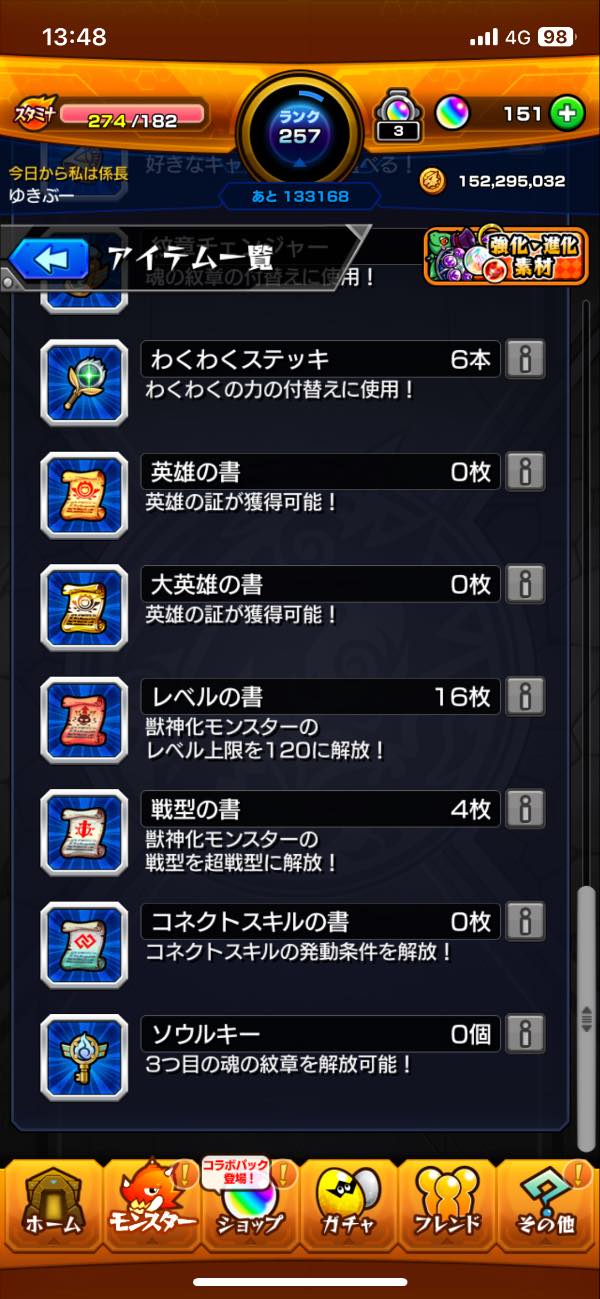
Task: Show info for わくわくステッキ
Action: point(525,359)
